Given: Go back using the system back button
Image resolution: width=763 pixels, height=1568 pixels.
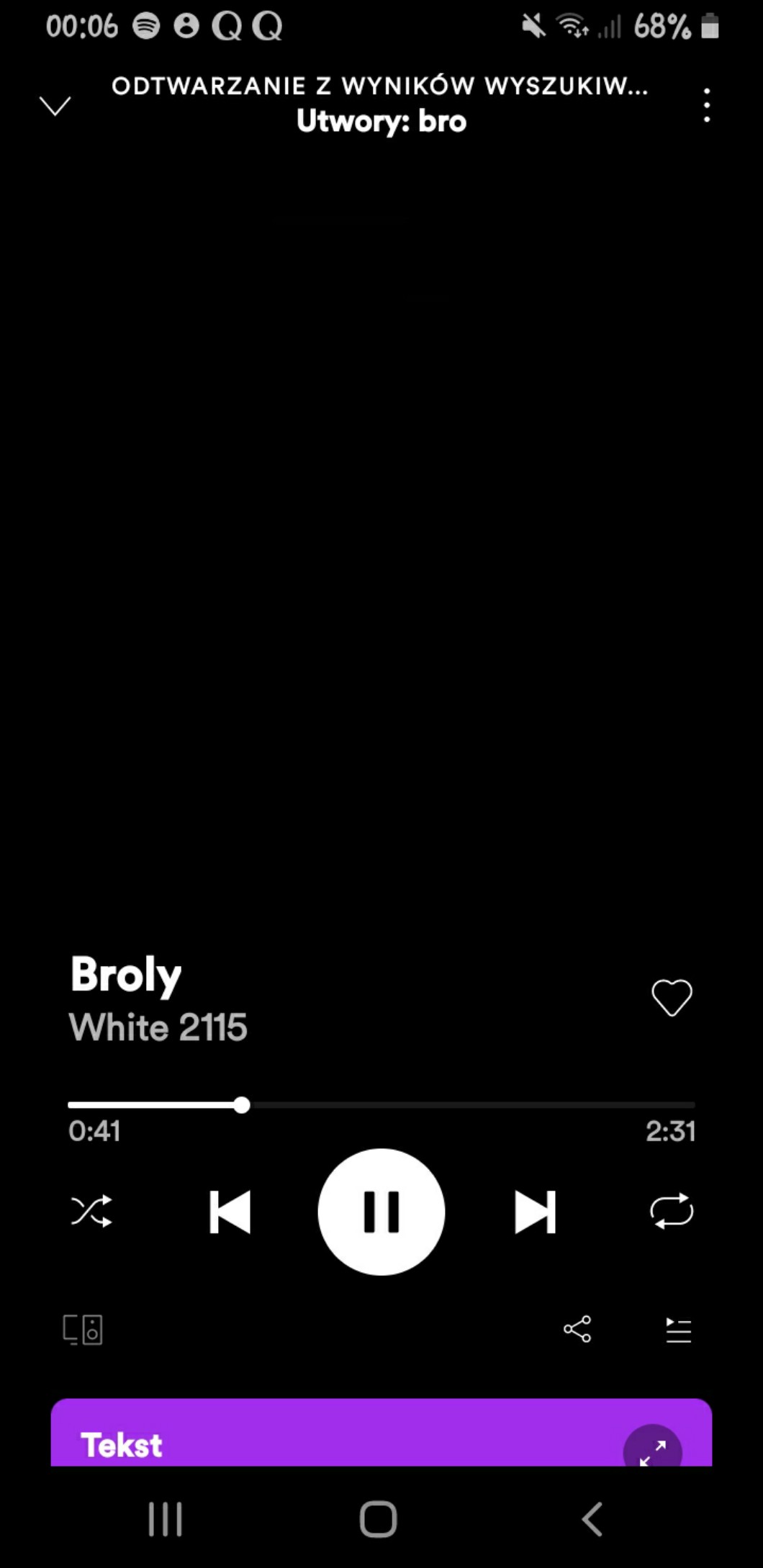Looking at the screenshot, I should [592, 1520].
